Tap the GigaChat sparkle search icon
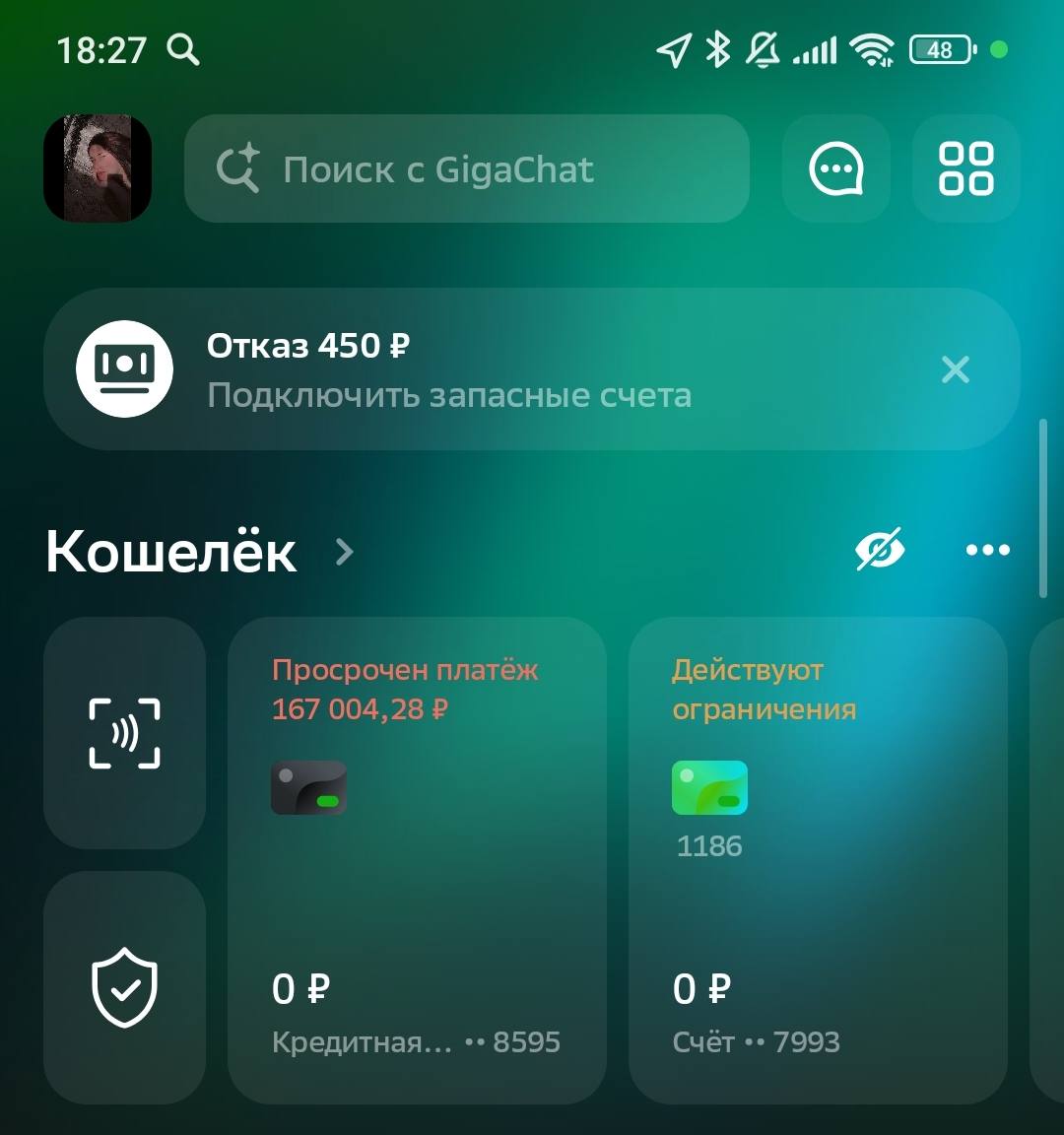Viewport: 1064px width, 1135px height. coord(236,167)
